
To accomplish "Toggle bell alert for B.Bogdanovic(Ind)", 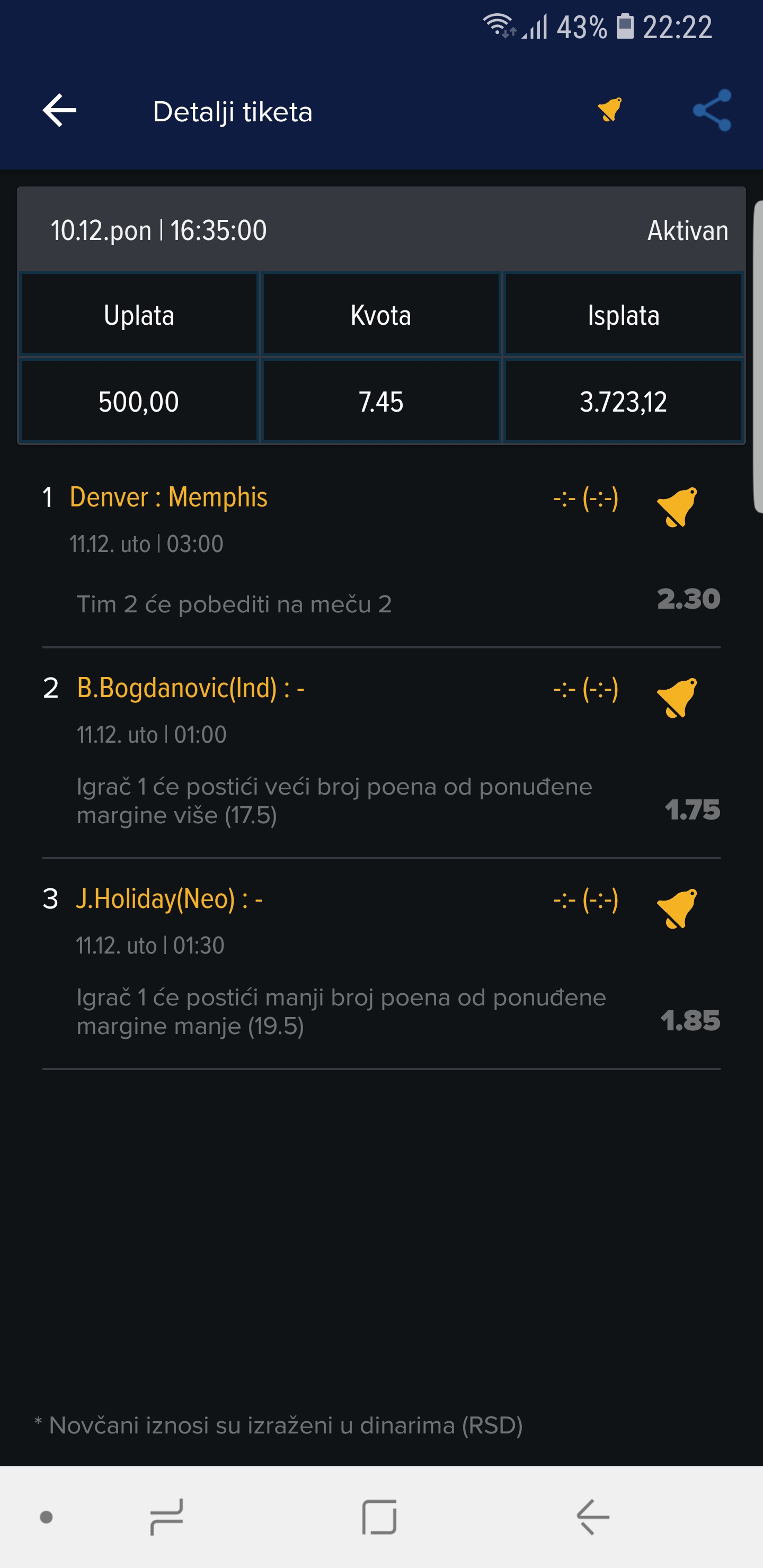I will coord(677,698).
